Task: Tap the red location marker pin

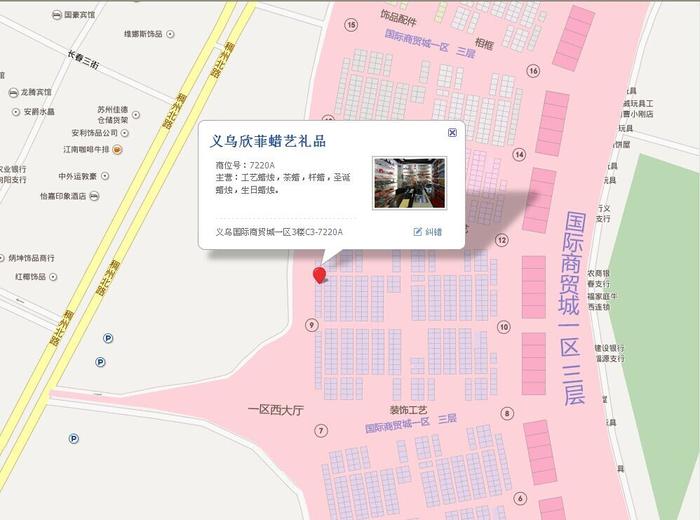Action: [320, 275]
